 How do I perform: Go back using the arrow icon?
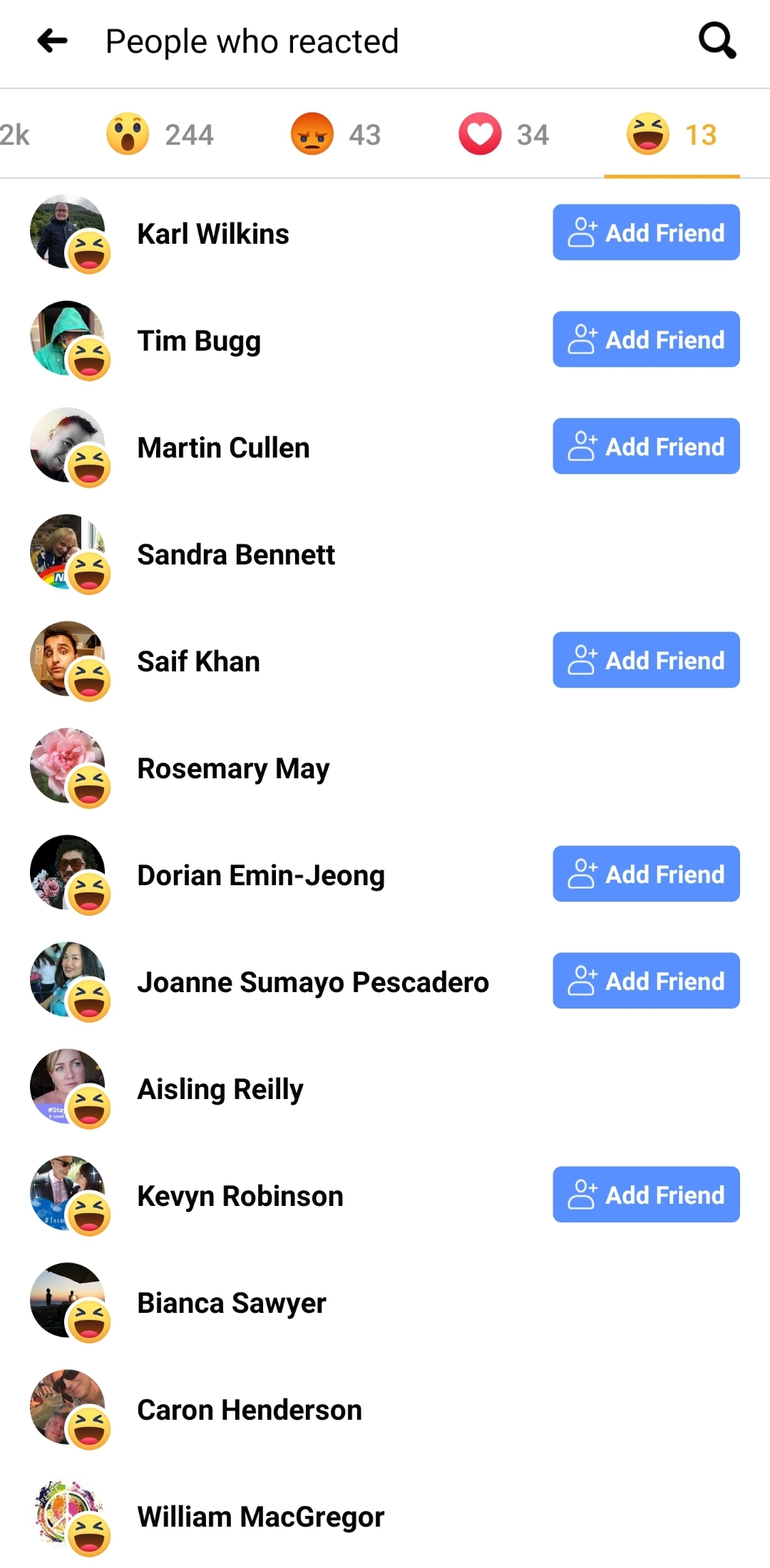[x=52, y=41]
